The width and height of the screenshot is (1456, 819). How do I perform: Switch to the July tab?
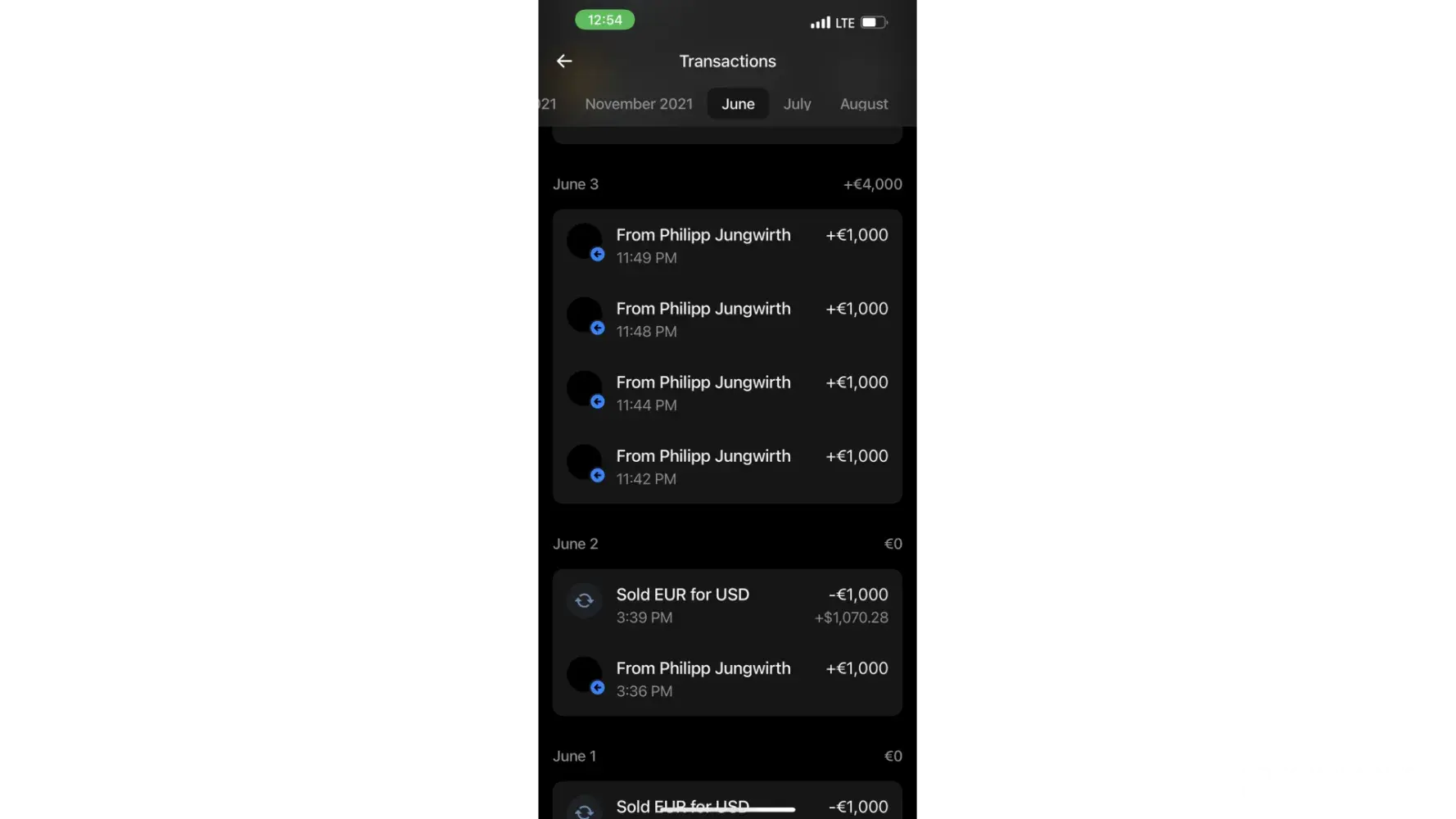797,104
